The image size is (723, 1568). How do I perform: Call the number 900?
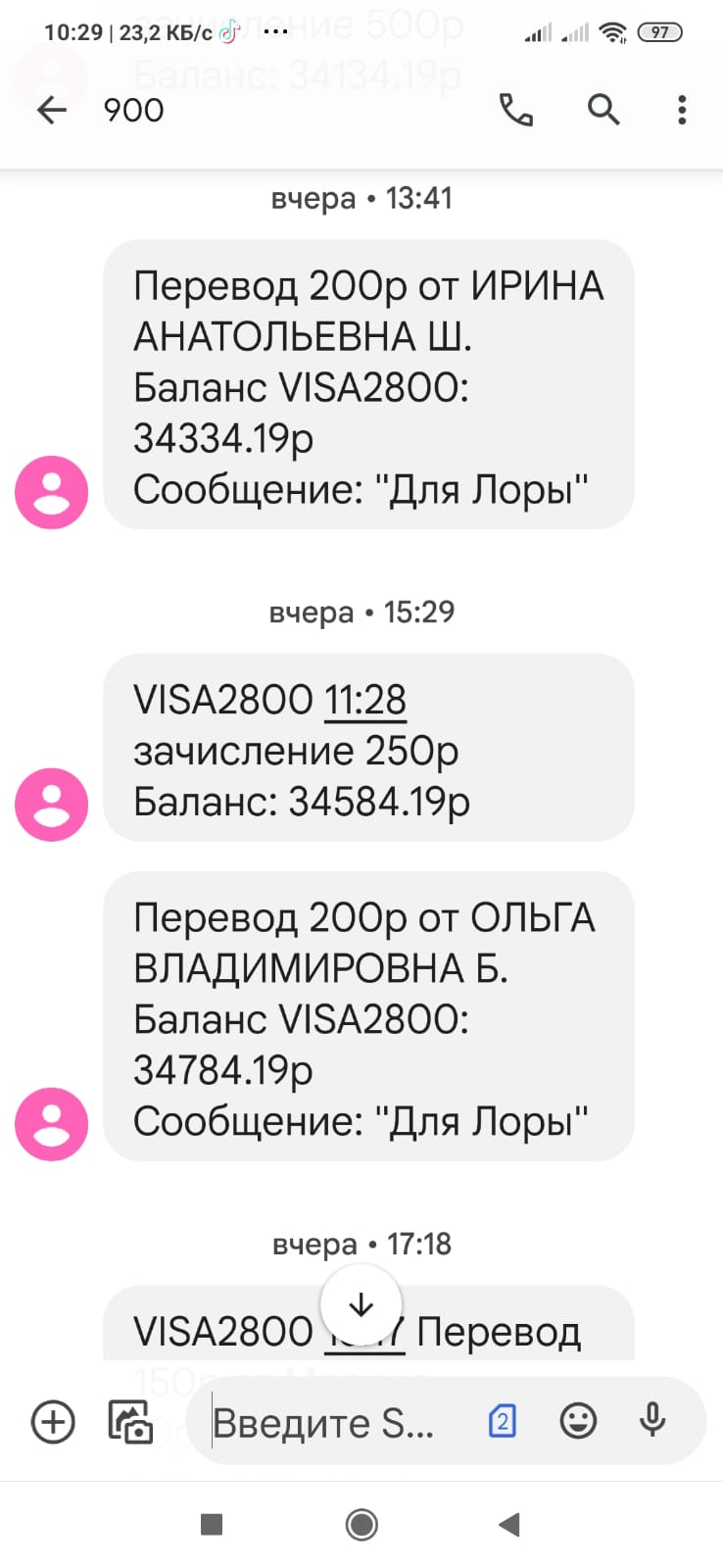516,110
